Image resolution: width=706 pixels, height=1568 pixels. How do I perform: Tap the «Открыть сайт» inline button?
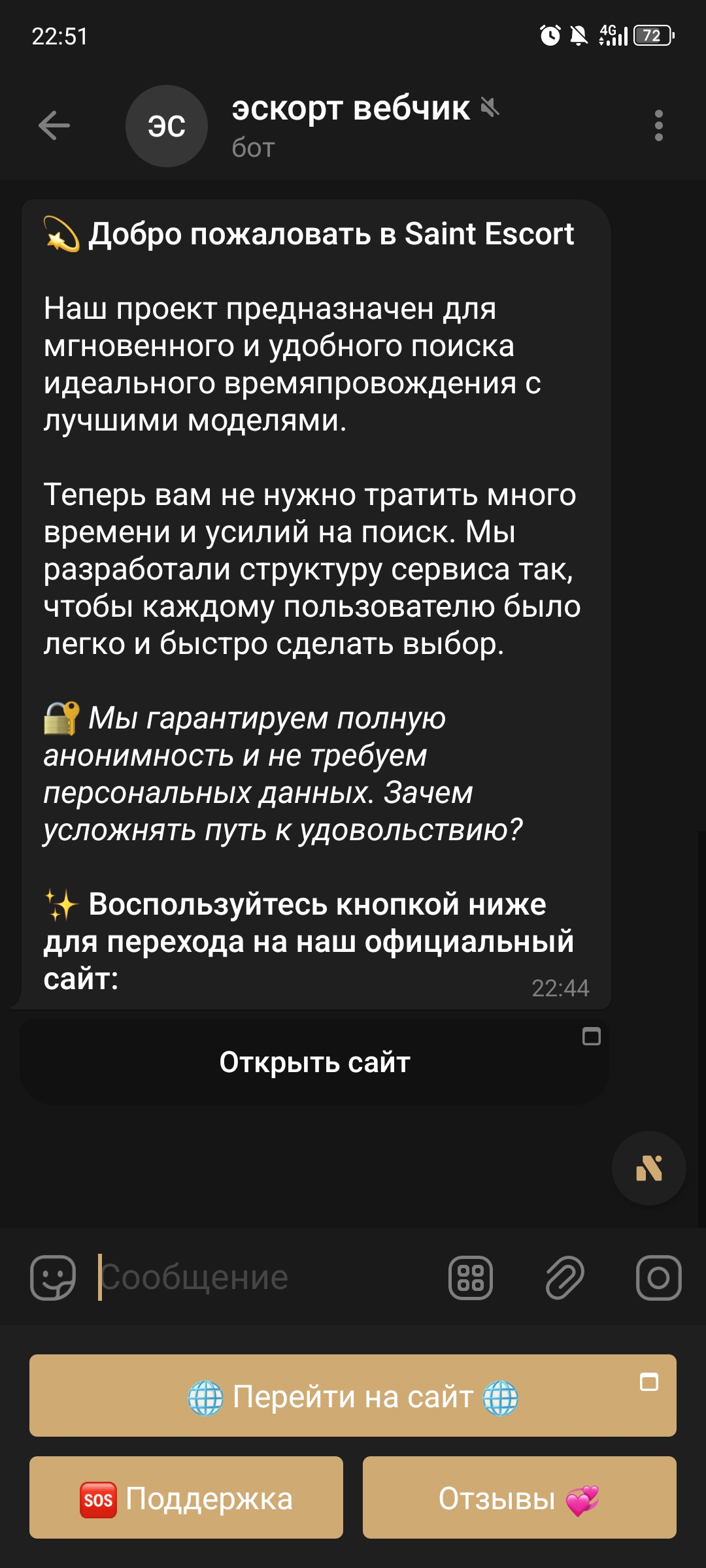pyautogui.click(x=314, y=1062)
